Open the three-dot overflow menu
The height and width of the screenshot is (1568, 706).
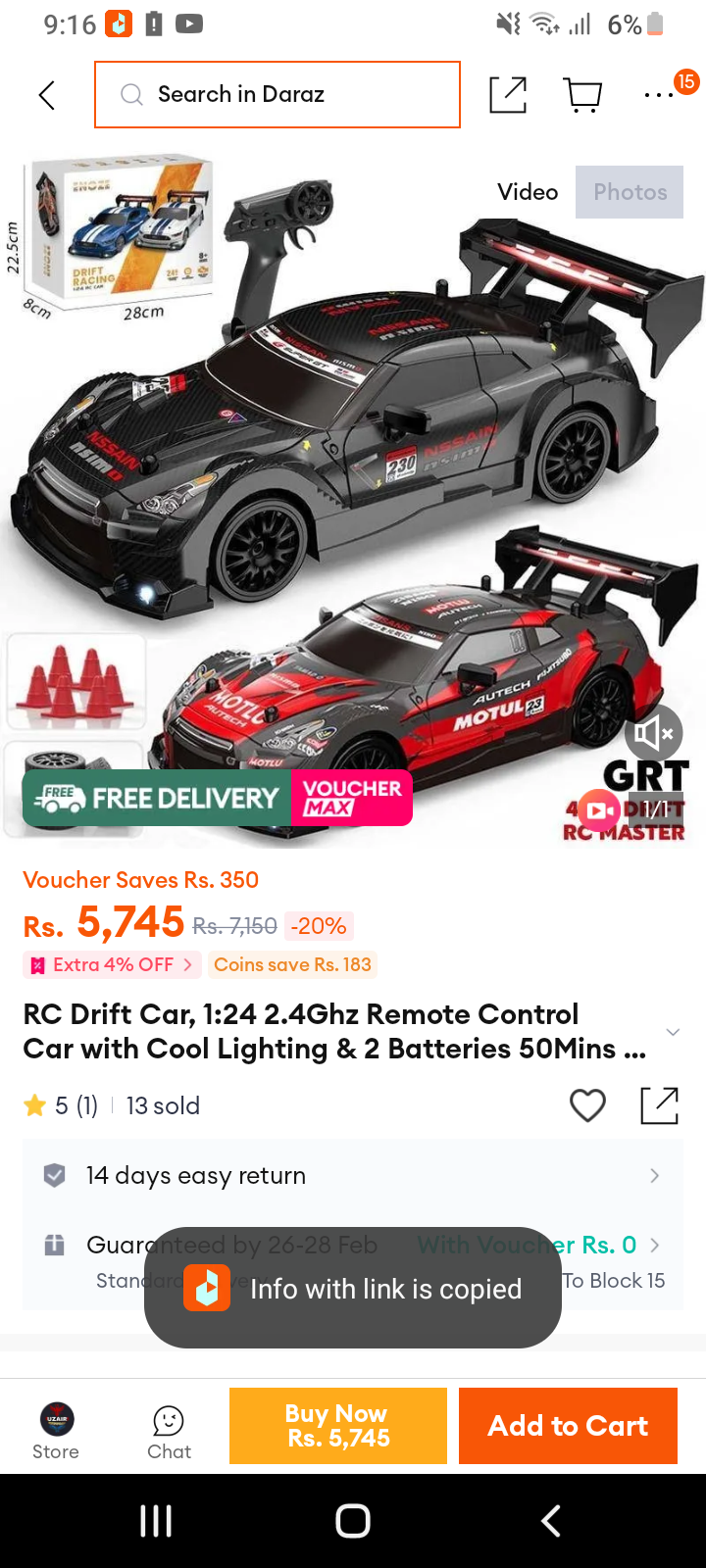pyautogui.click(x=659, y=95)
